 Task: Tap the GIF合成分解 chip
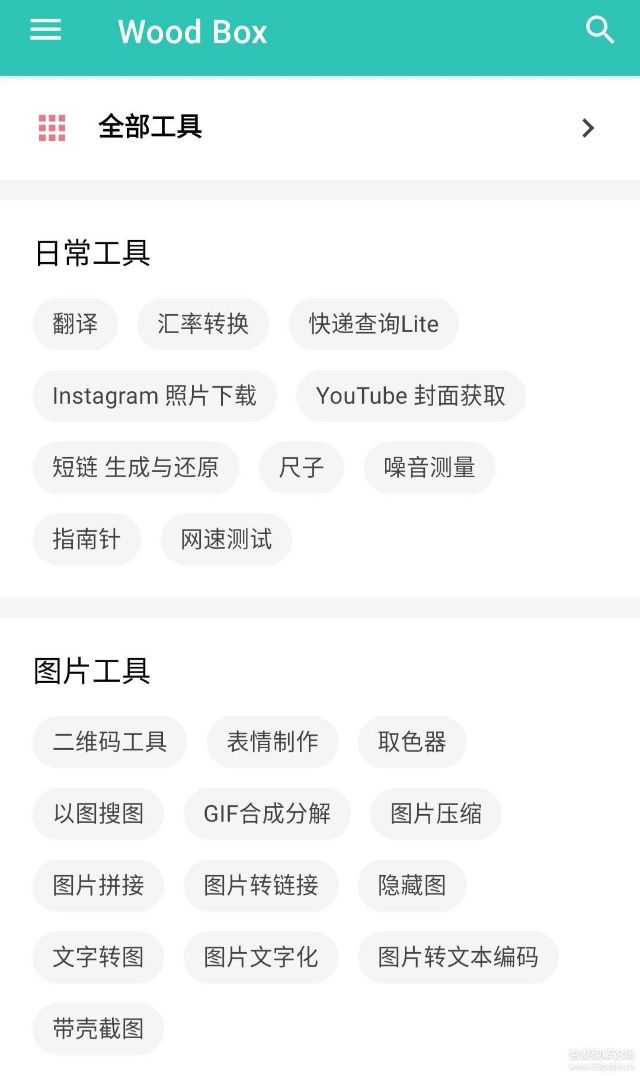click(x=267, y=814)
